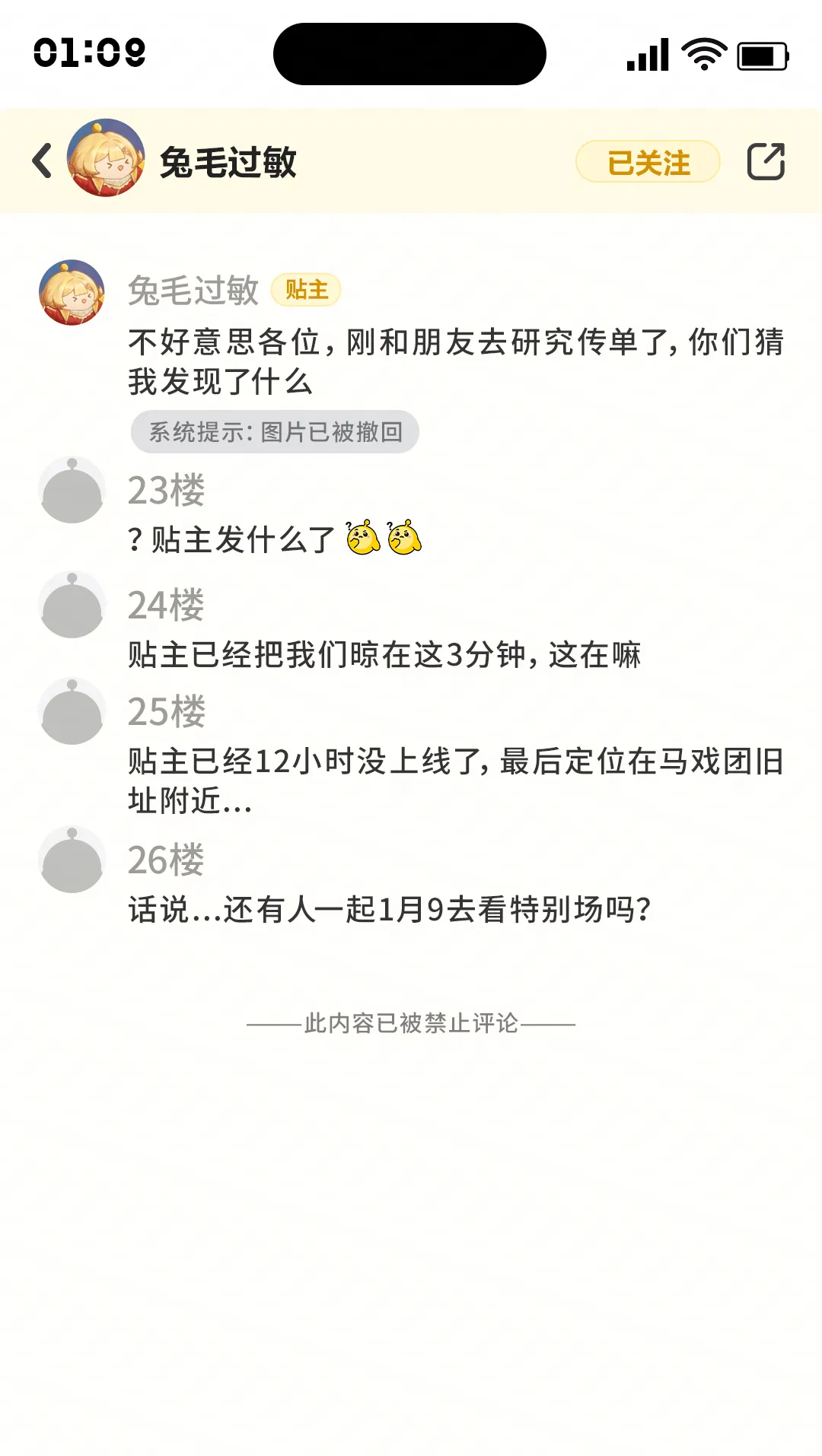Open the poster's avatar beside the 贴主 badge

coord(72,292)
